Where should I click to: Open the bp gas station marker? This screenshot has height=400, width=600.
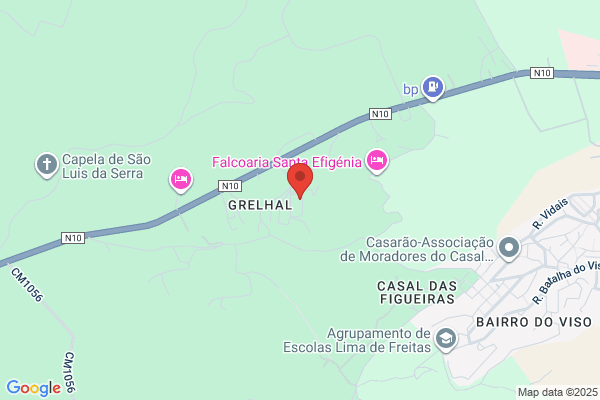point(432,88)
